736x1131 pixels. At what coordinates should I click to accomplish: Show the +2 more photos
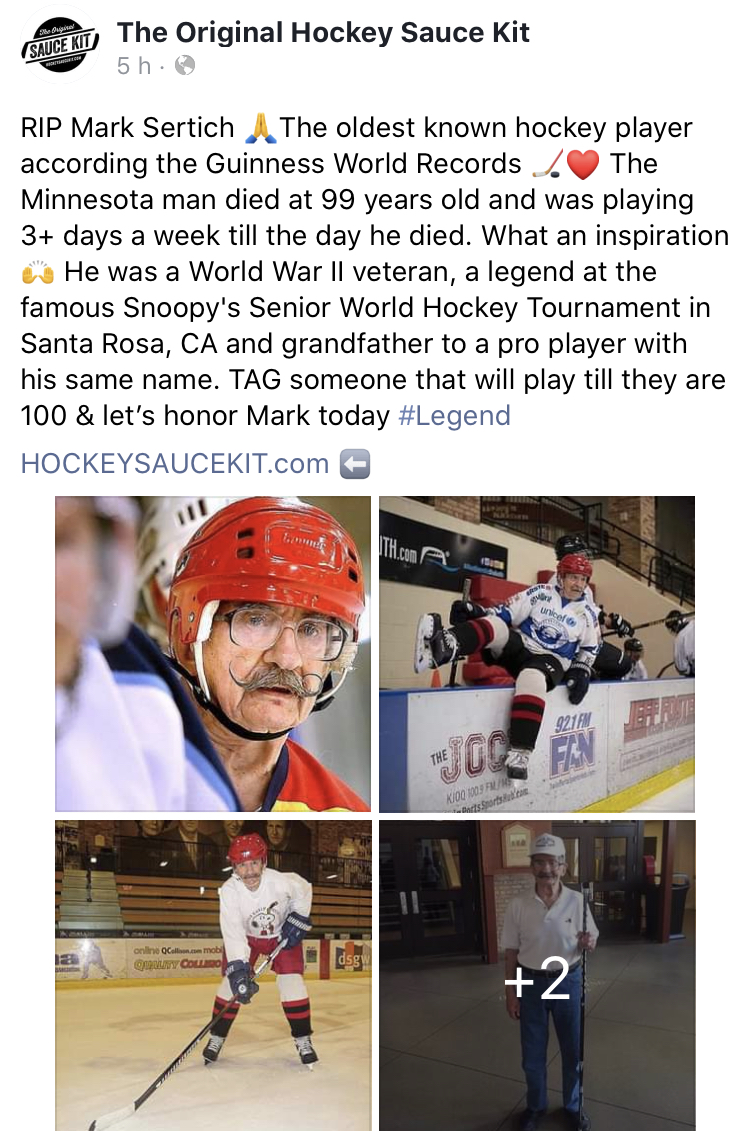tap(536, 975)
